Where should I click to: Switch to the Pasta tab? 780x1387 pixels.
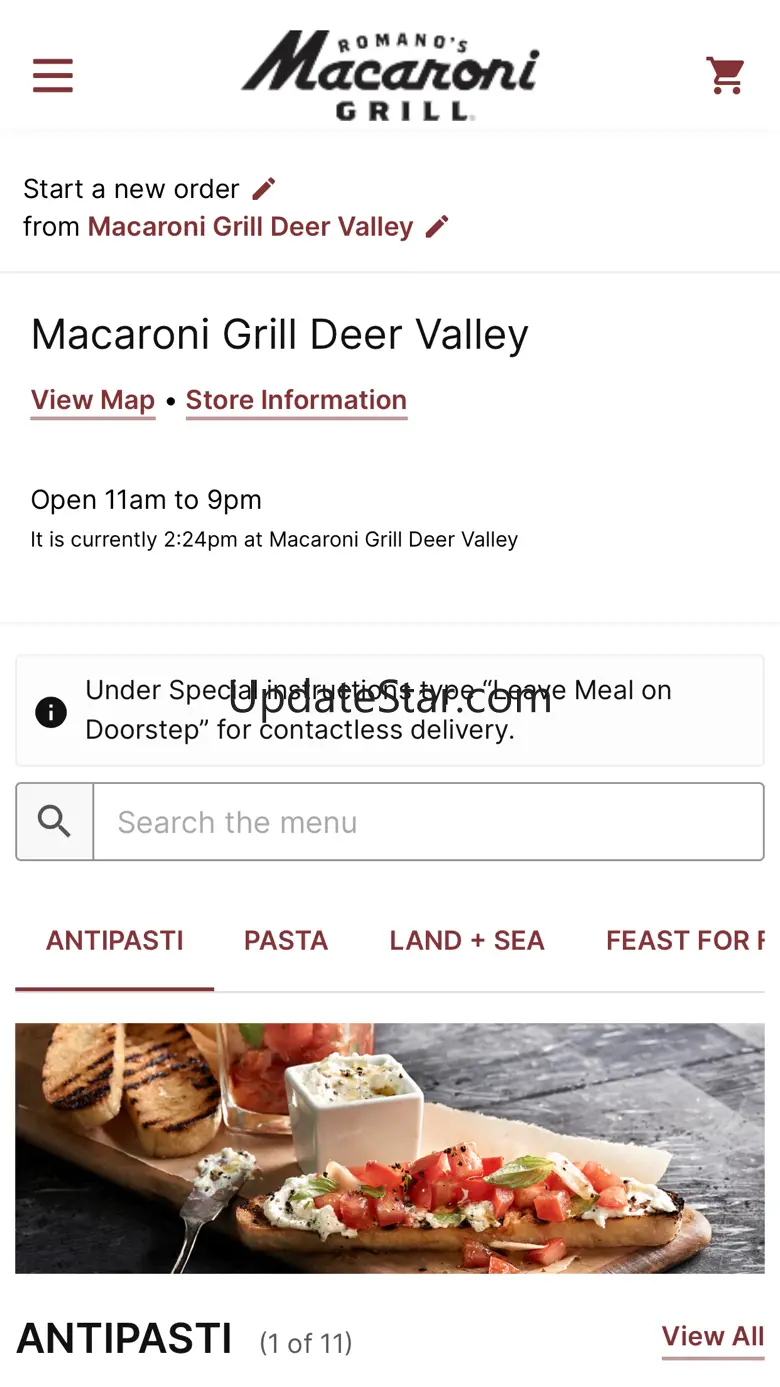coord(286,941)
